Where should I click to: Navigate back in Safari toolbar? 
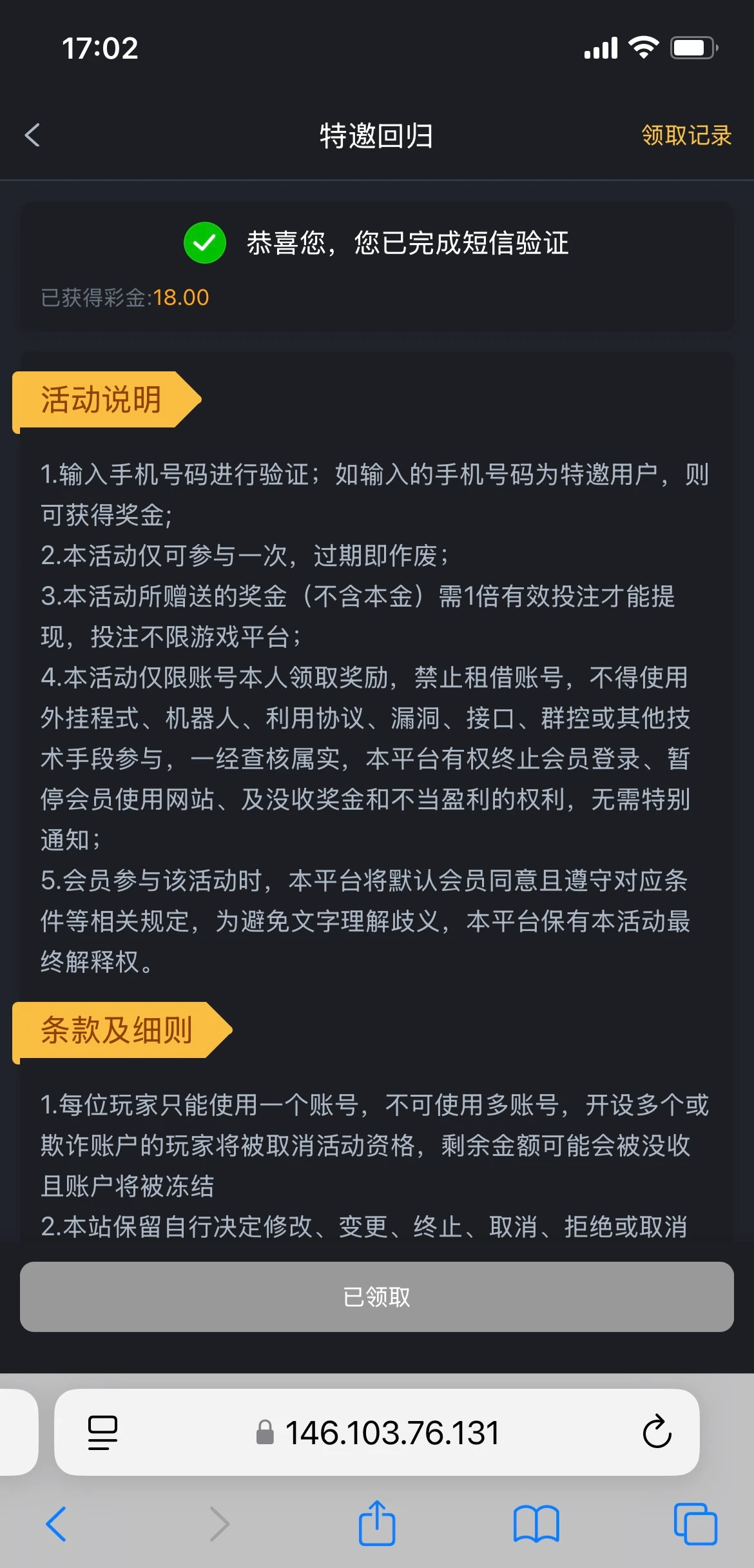[x=57, y=1524]
